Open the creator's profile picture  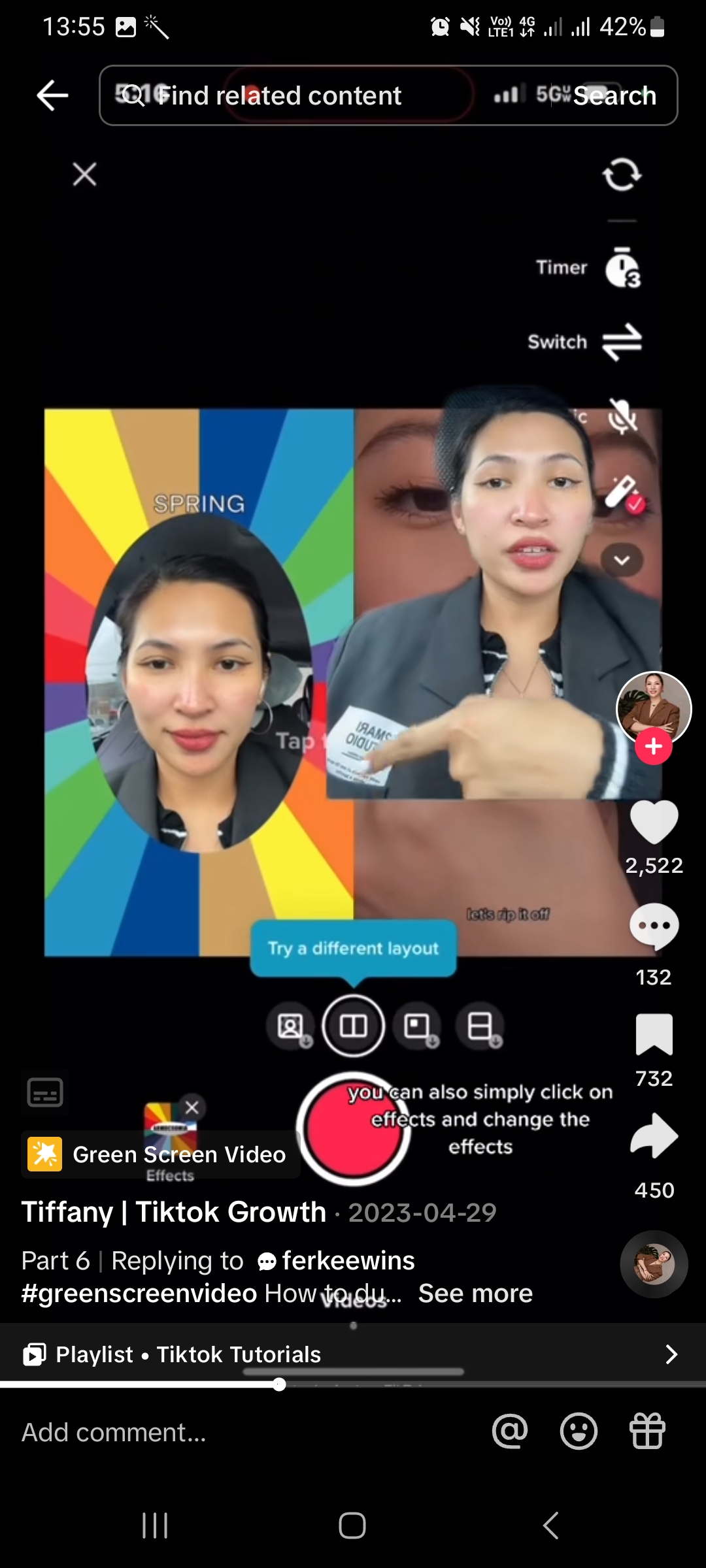pyautogui.click(x=654, y=707)
